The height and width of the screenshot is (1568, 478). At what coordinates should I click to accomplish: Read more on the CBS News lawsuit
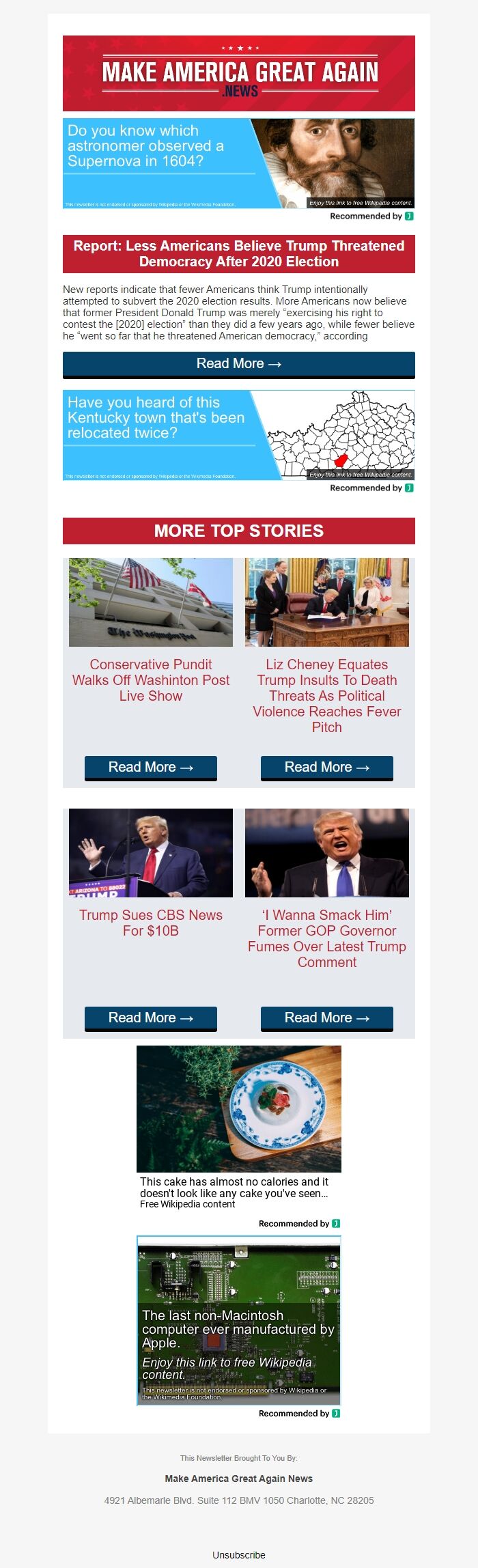[x=151, y=1018]
